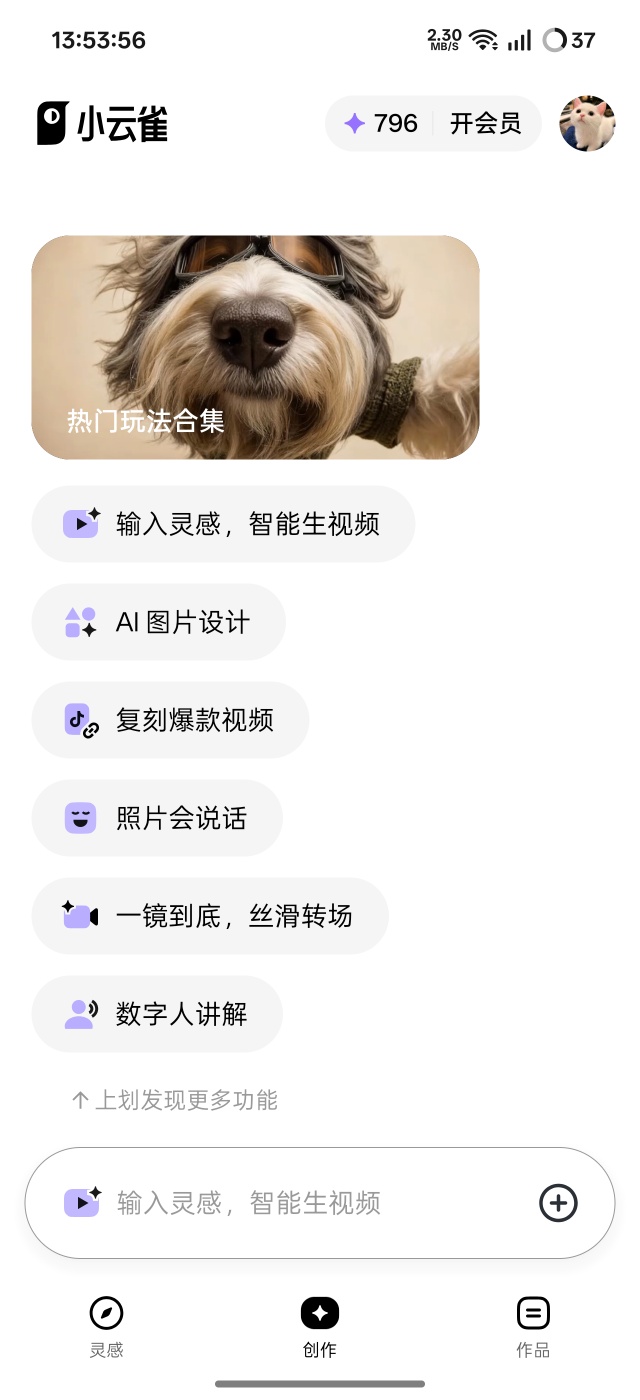Switch to the 灵感 tab
The width and height of the screenshot is (640, 1400).
click(x=106, y=1326)
